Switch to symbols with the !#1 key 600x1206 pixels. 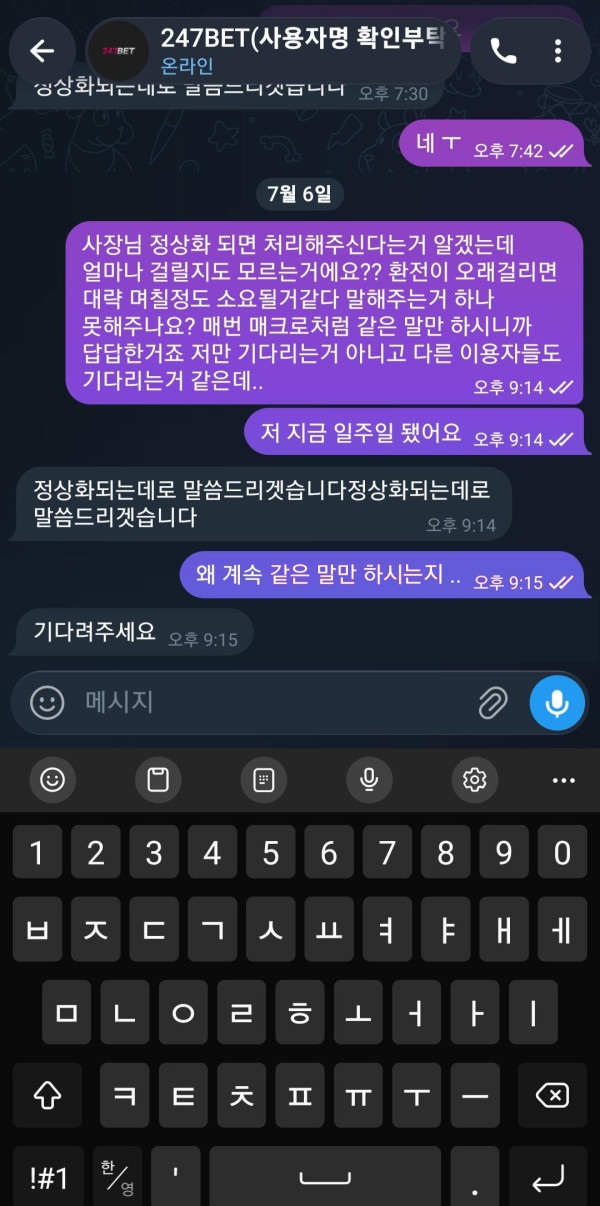(48, 1179)
